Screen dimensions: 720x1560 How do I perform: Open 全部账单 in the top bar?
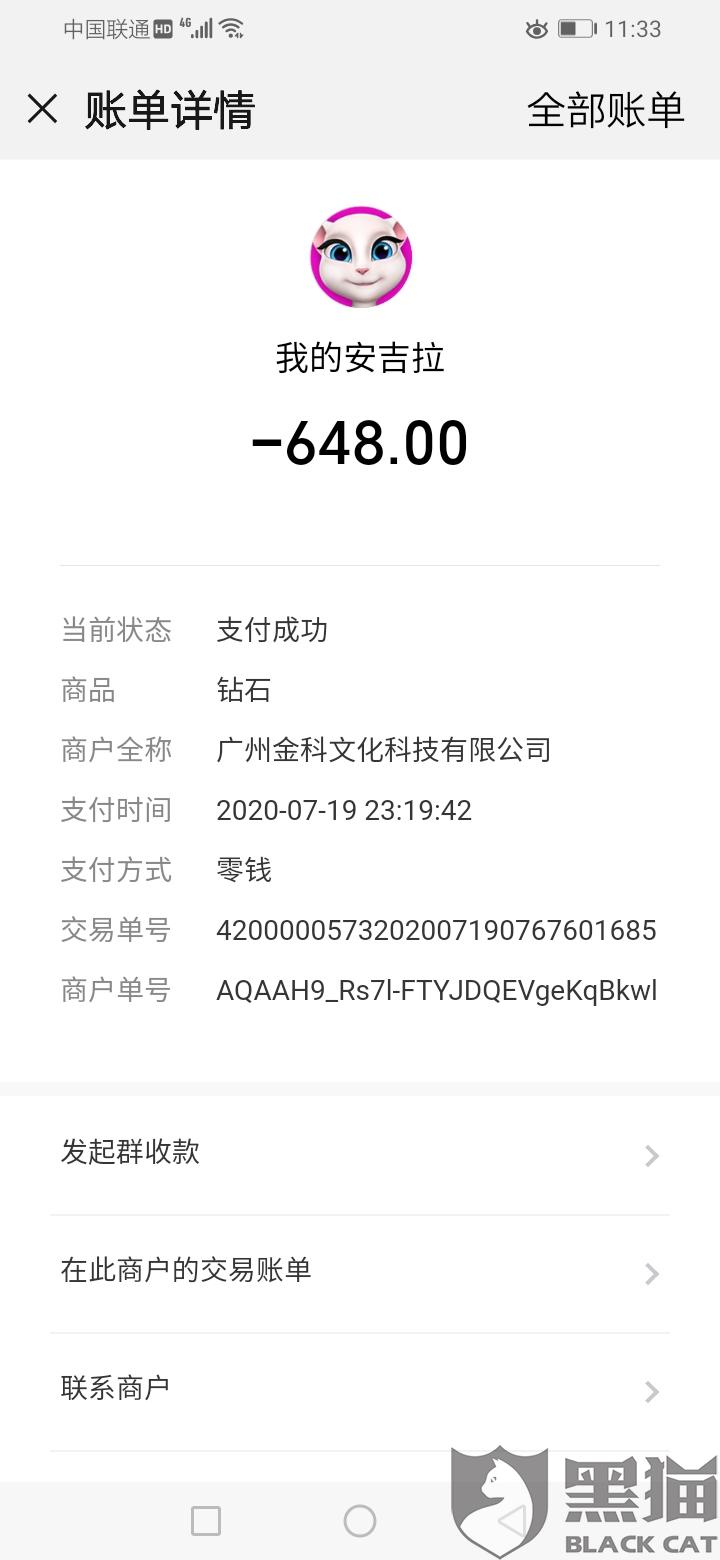click(605, 110)
